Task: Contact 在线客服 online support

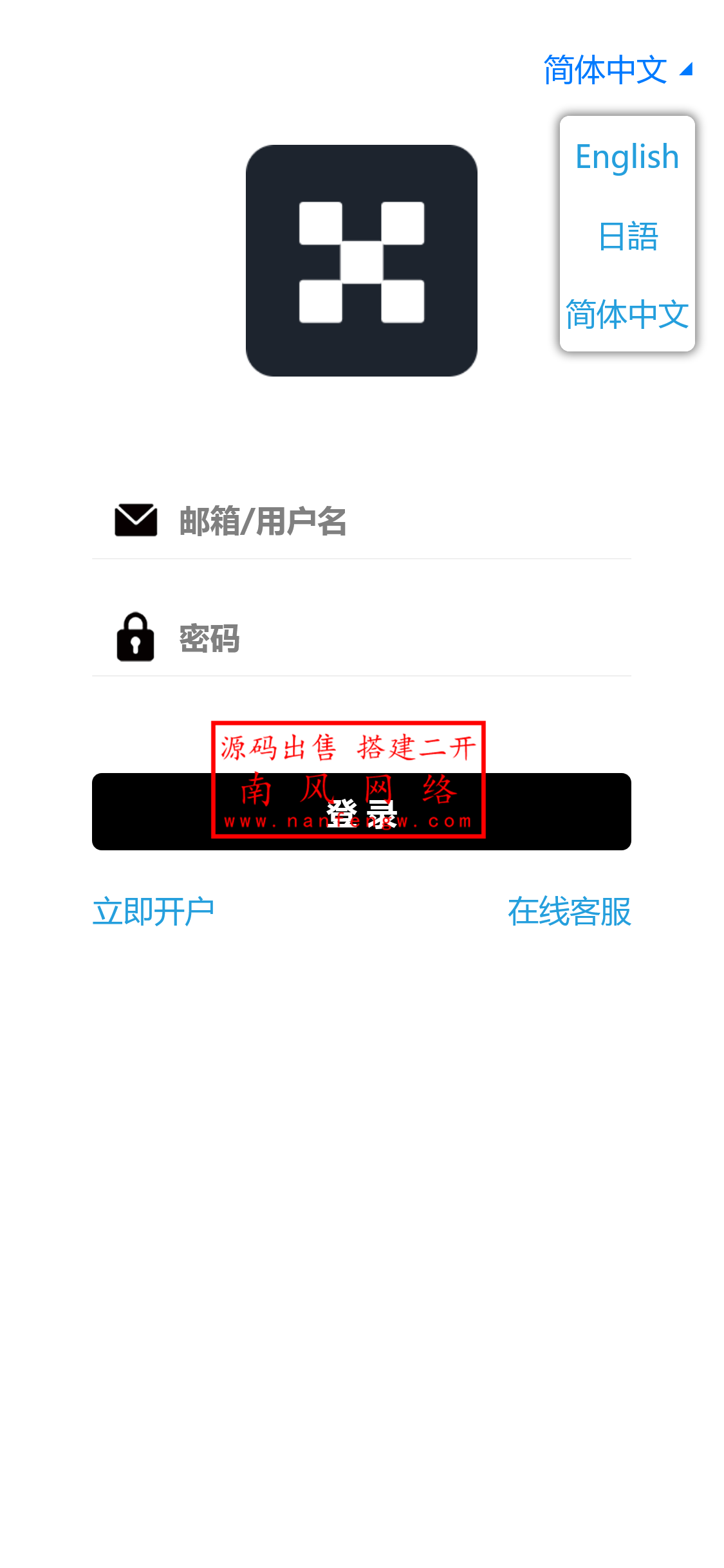Action: [x=569, y=911]
